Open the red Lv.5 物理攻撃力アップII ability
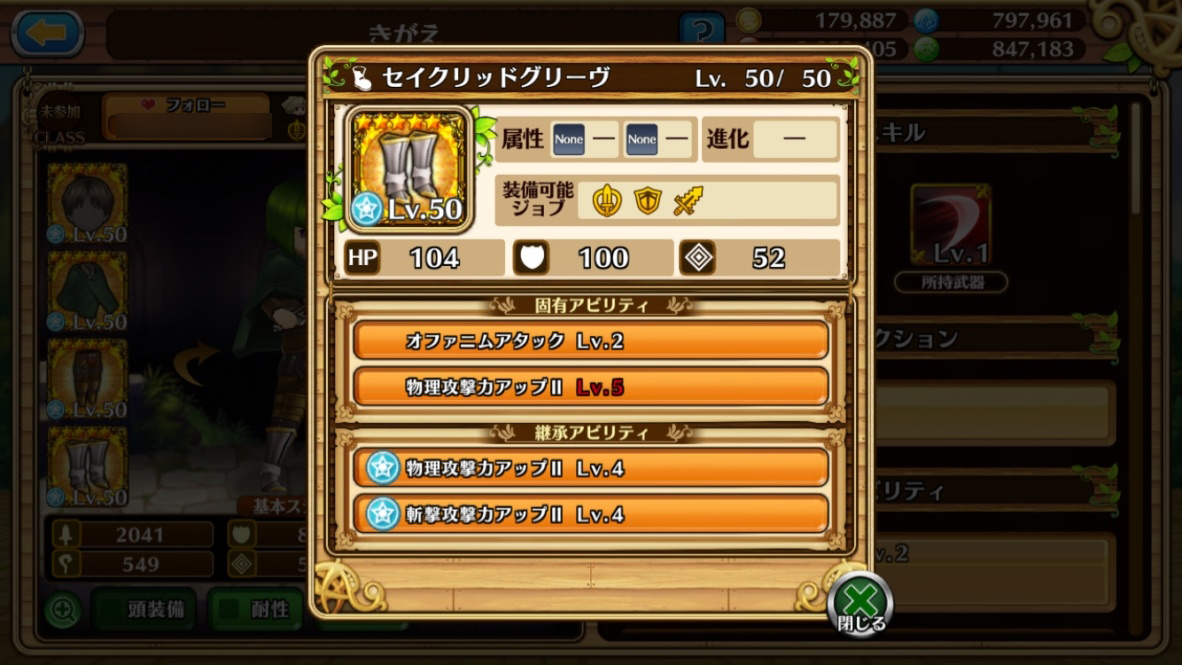Image resolution: width=1182 pixels, height=665 pixels. pos(591,387)
